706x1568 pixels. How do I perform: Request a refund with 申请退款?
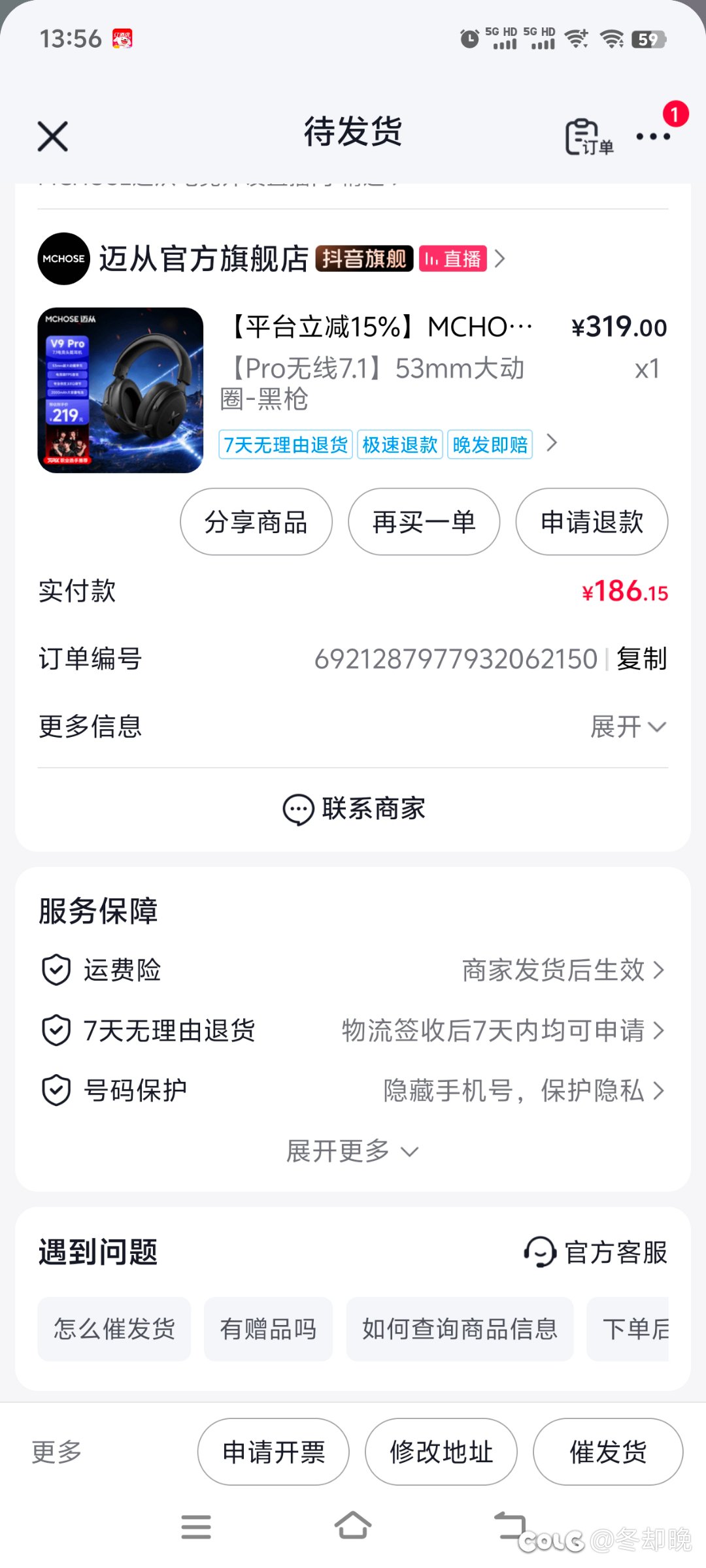pyautogui.click(x=592, y=522)
